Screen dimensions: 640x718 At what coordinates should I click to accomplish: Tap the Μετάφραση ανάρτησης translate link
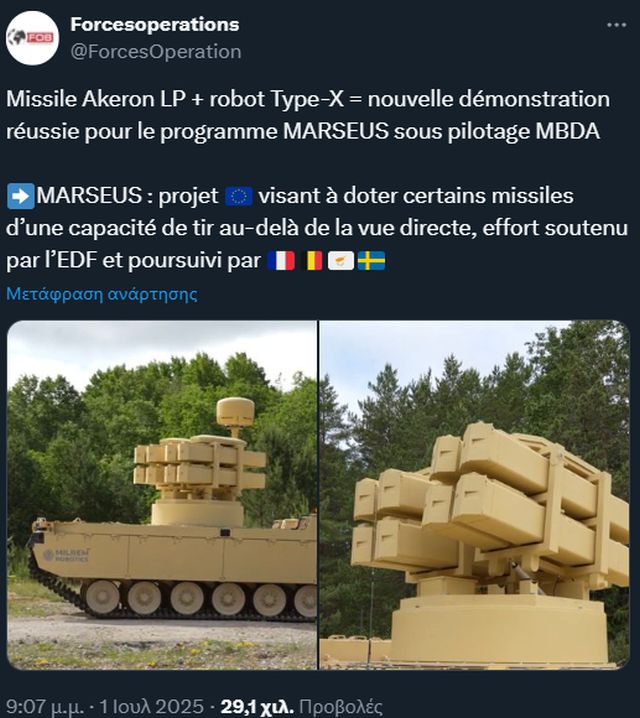102,294
